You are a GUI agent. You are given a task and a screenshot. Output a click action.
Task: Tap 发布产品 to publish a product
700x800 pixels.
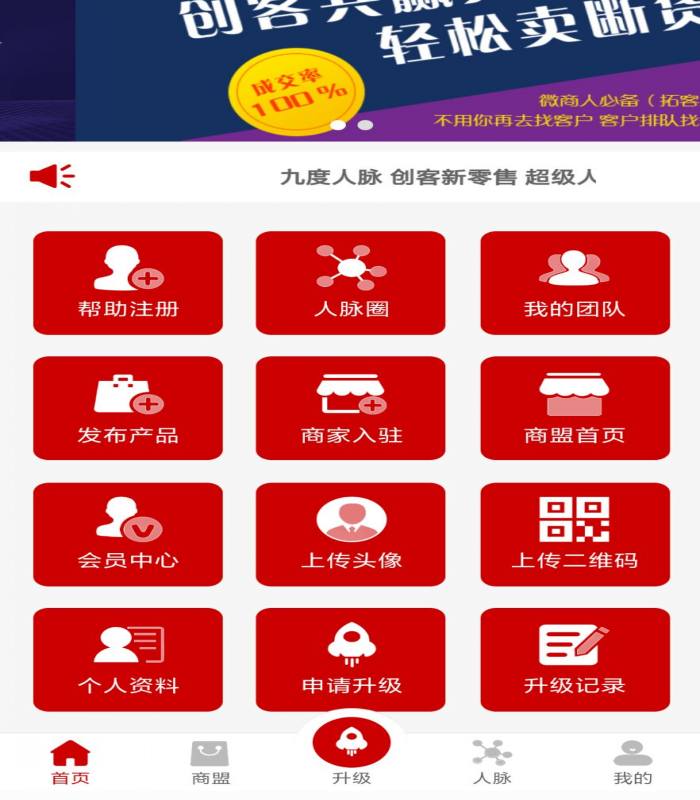pyautogui.click(x=128, y=408)
